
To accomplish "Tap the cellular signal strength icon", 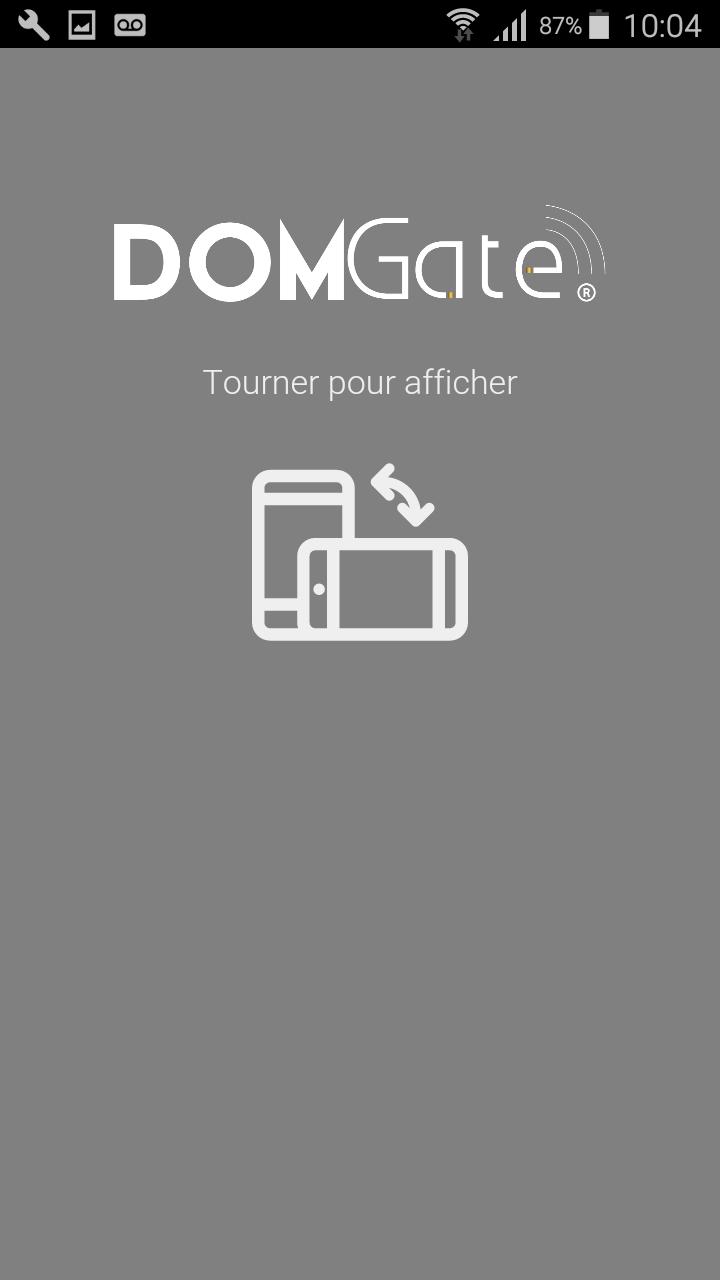I will click(x=510, y=25).
